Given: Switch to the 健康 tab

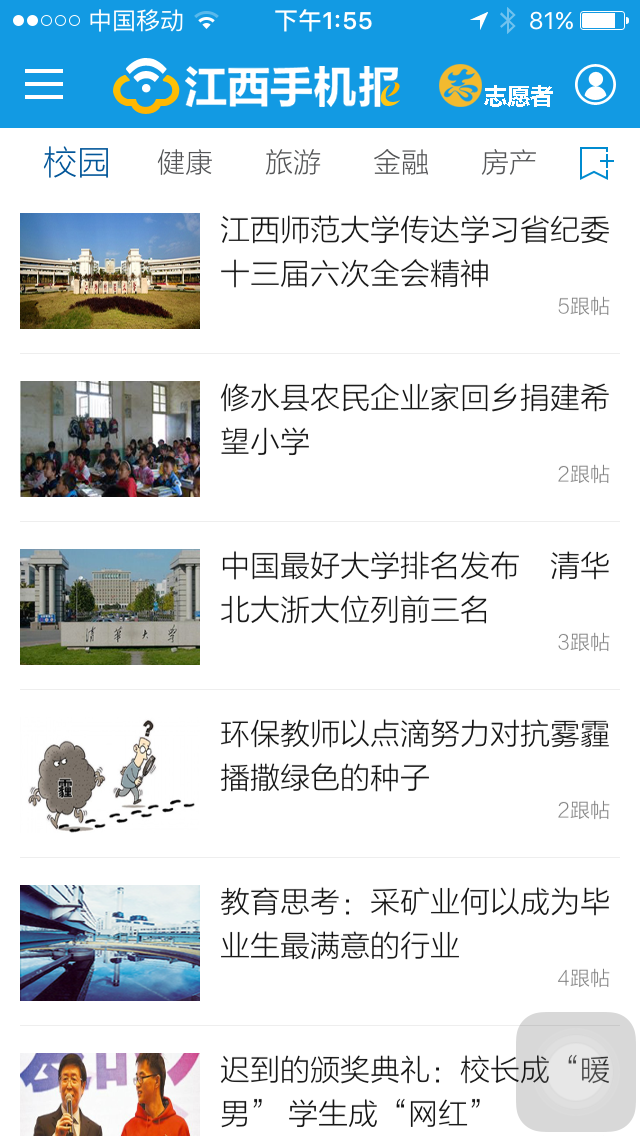Looking at the screenshot, I should click(185, 162).
